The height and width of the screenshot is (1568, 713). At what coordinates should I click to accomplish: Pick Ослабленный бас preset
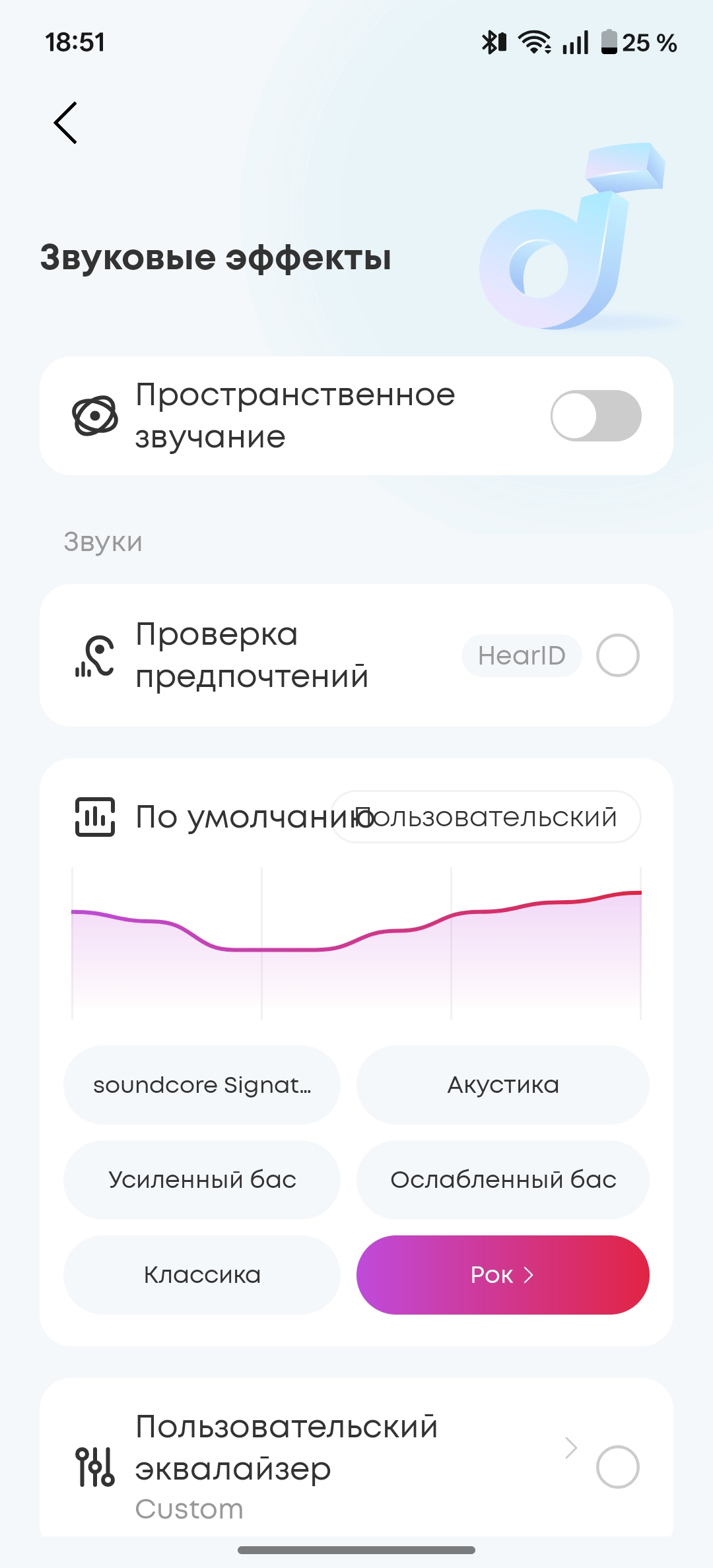pos(503,1180)
